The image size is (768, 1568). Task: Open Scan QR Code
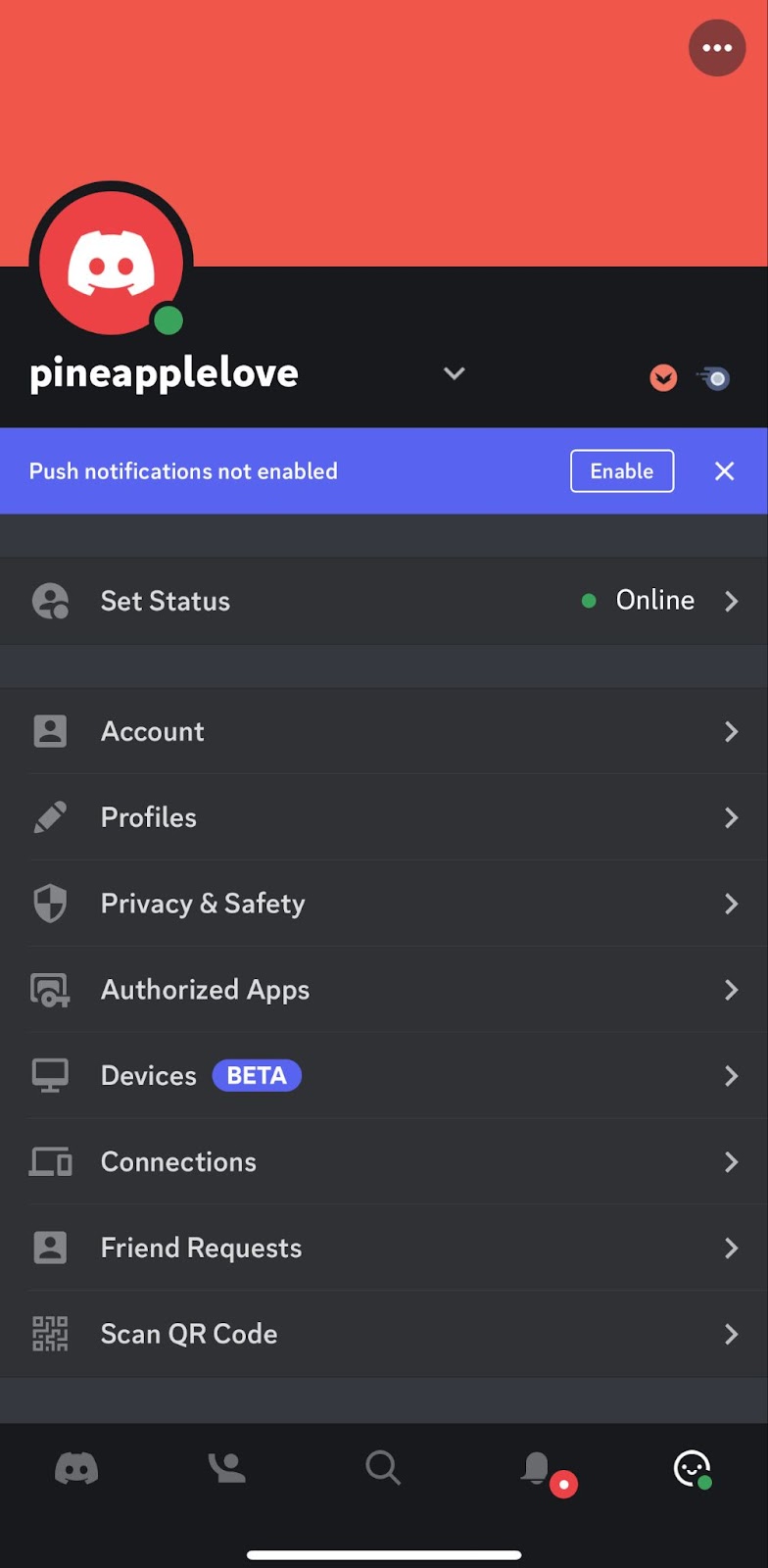pos(384,1334)
